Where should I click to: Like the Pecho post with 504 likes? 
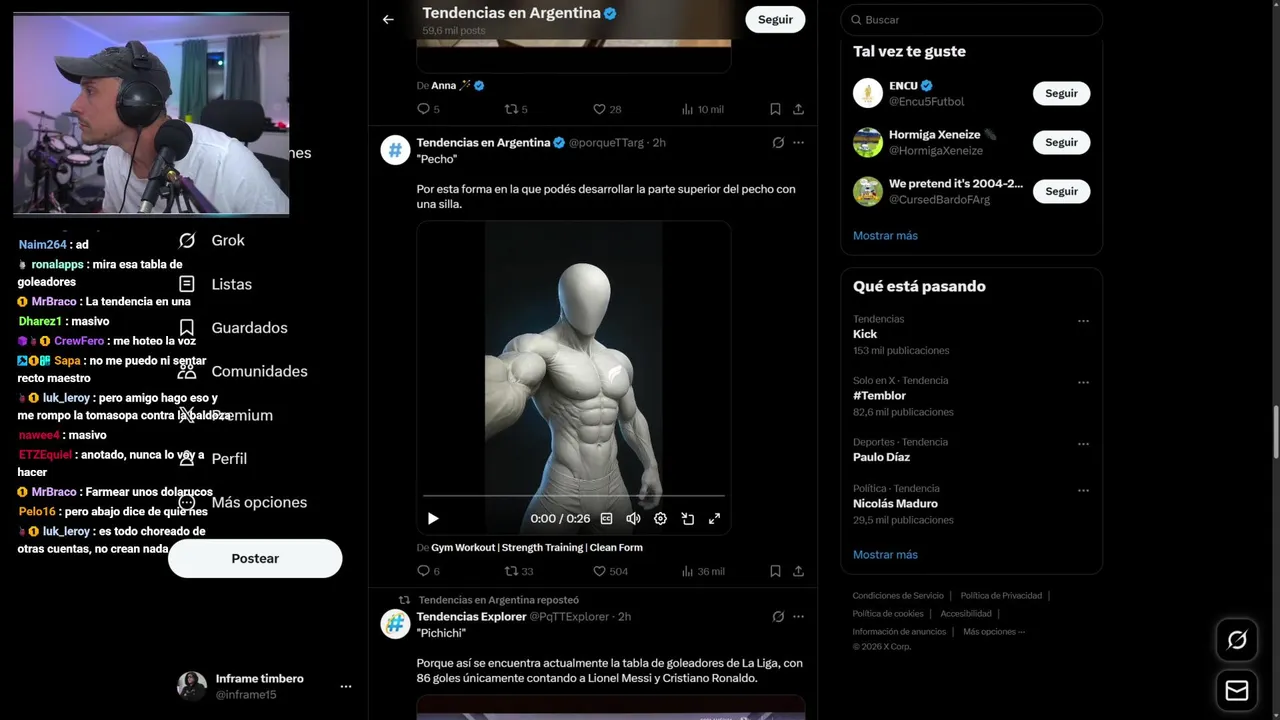[x=600, y=571]
